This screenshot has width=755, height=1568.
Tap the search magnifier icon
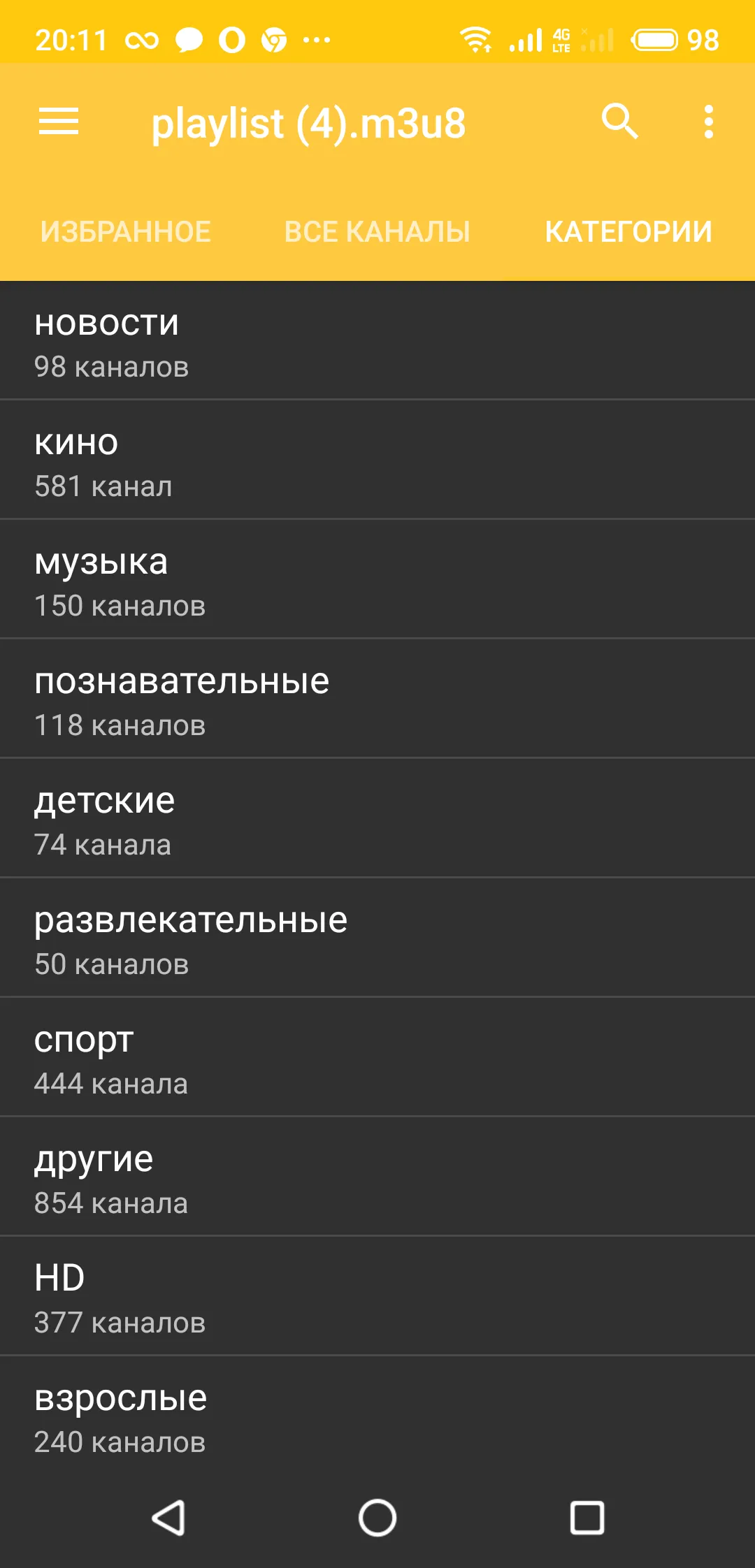click(x=619, y=122)
